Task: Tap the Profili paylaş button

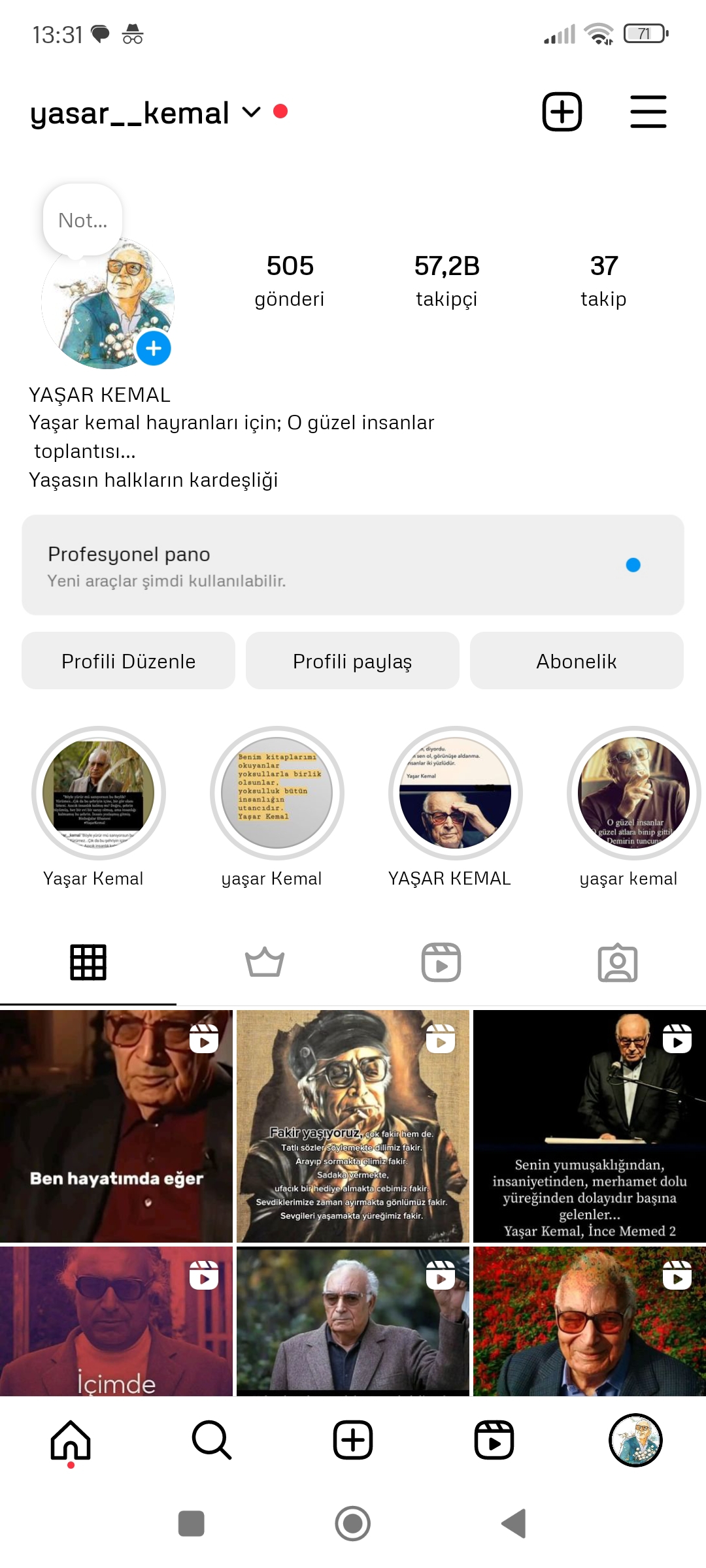Action: pyautogui.click(x=353, y=661)
